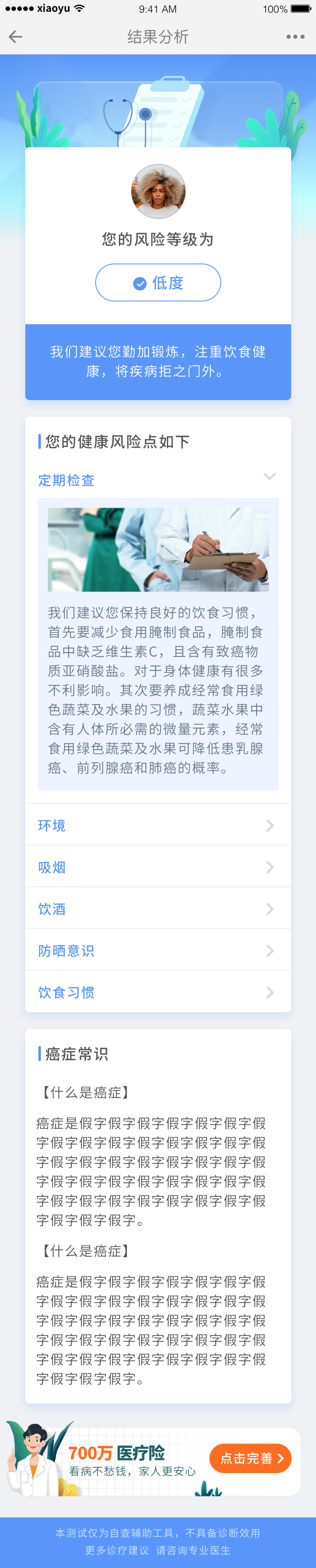Expand the 环境 risk item
Image resolution: width=316 pixels, height=1568 pixels.
(x=158, y=825)
